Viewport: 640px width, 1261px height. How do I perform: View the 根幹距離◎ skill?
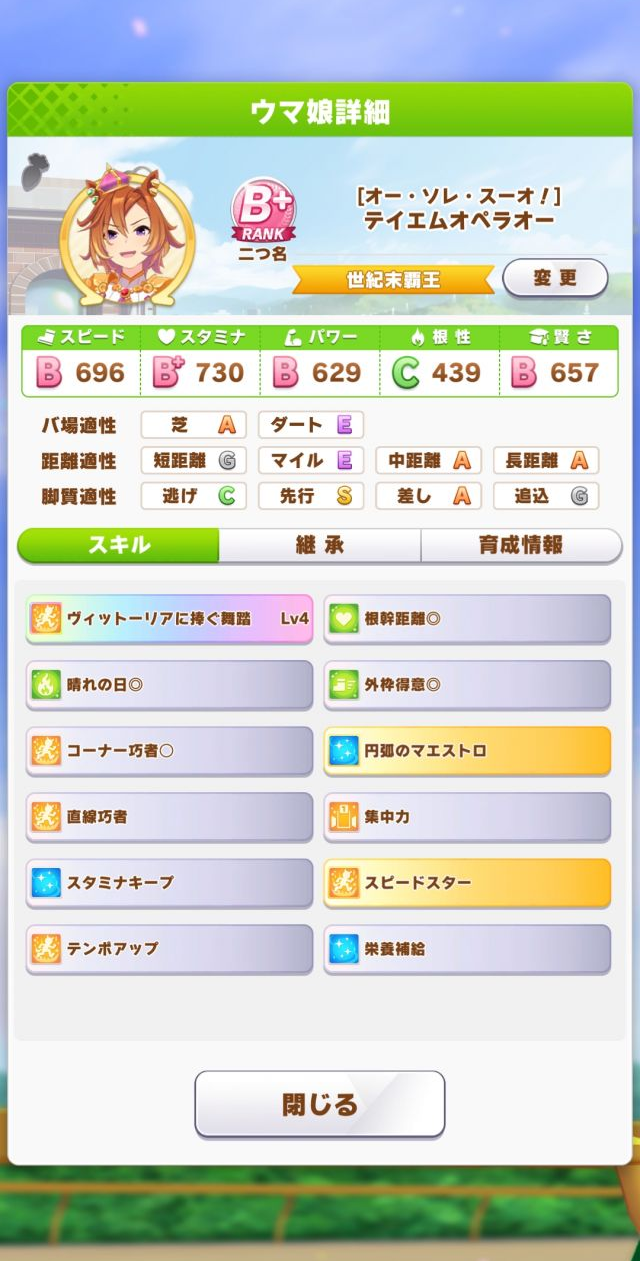point(467,619)
